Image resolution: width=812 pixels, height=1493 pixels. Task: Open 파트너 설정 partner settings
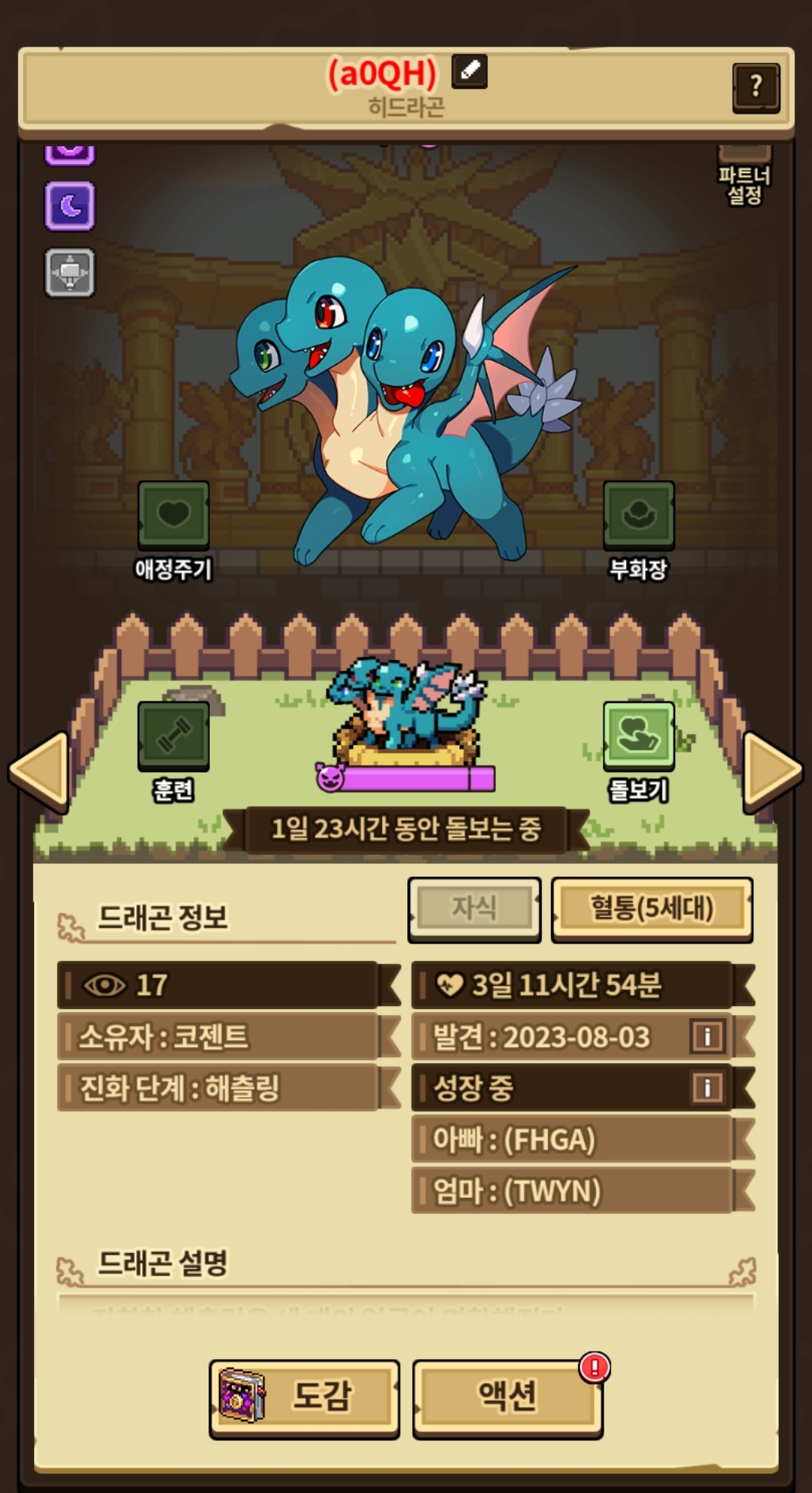[744, 177]
